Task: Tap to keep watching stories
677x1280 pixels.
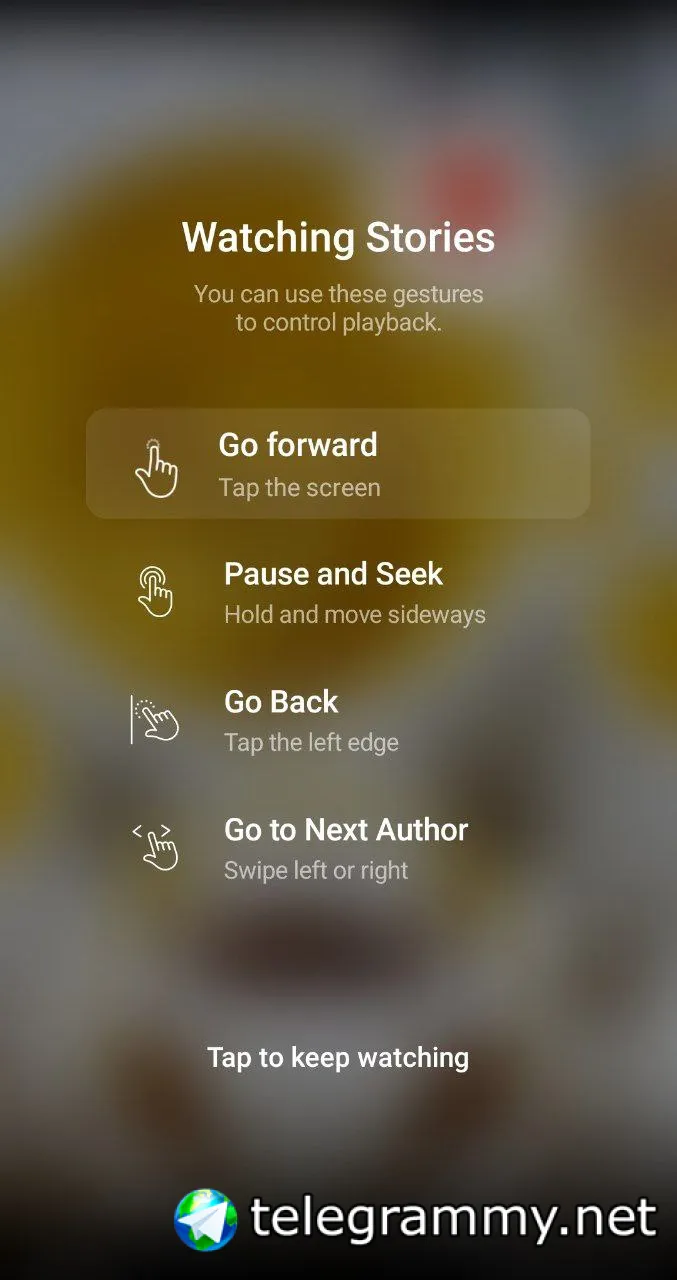Action: click(x=338, y=1057)
